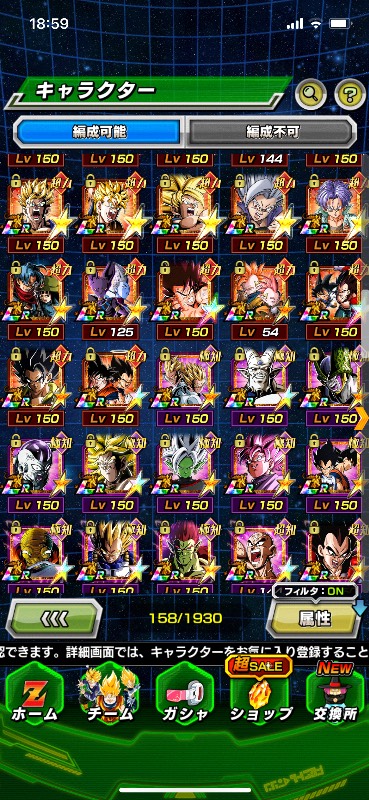The height and width of the screenshot is (800, 369).
Task: Tap the green back arrows button
Action: 54,618
